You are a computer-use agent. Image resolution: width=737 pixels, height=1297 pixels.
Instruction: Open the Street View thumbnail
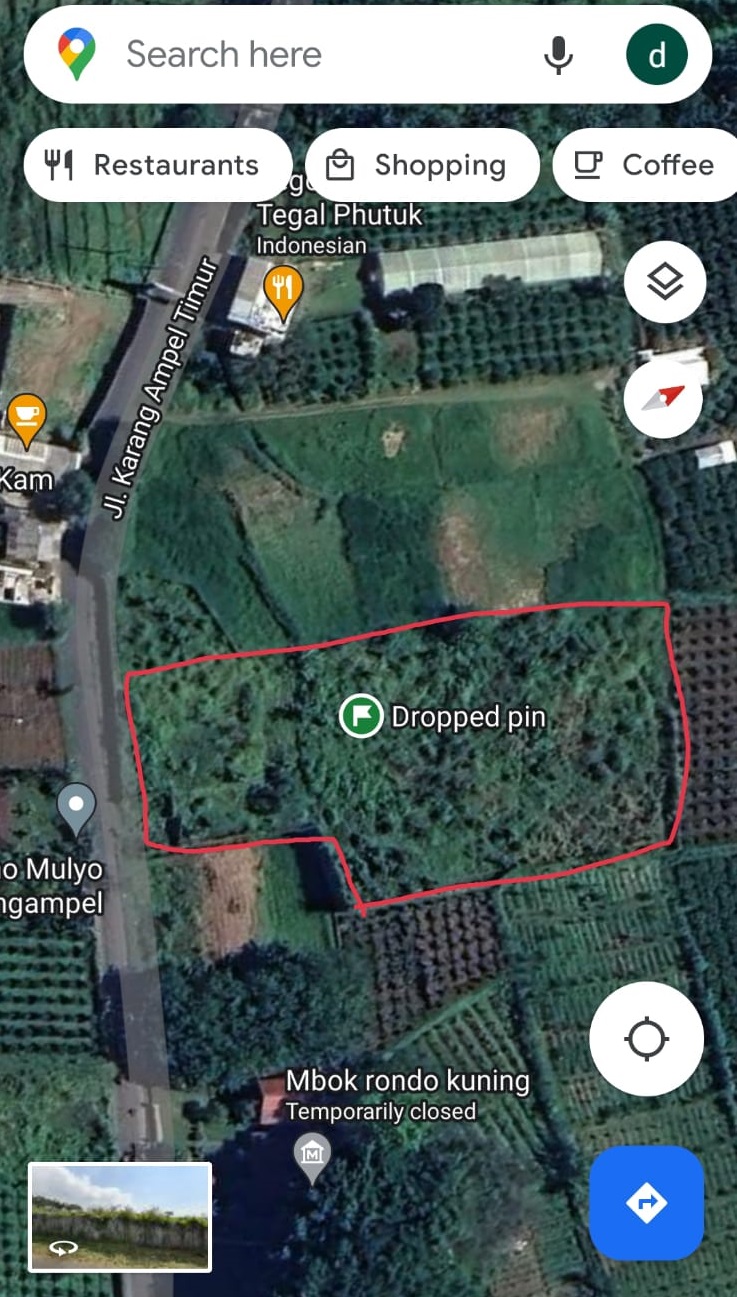[x=120, y=1216]
